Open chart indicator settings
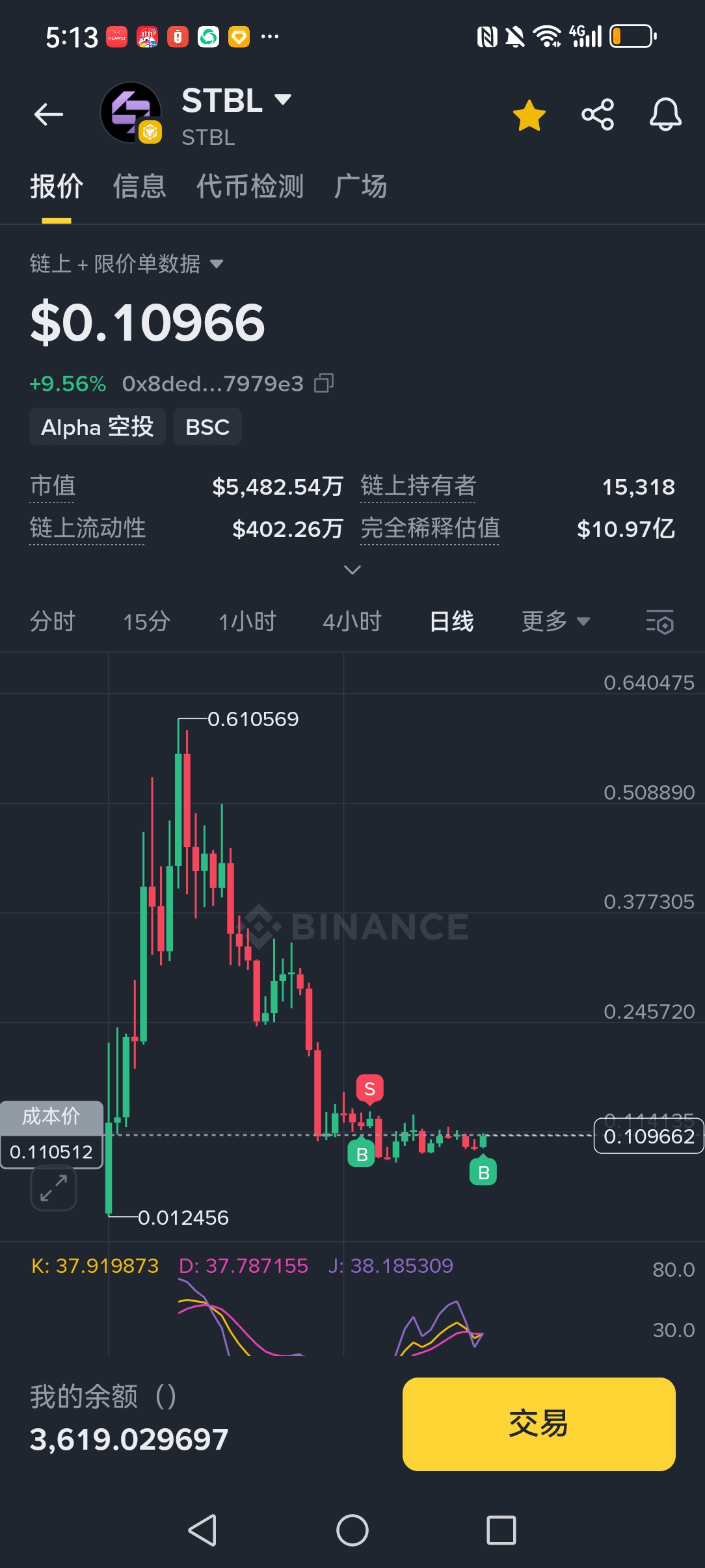This screenshot has height=1568, width=705. (x=659, y=622)
